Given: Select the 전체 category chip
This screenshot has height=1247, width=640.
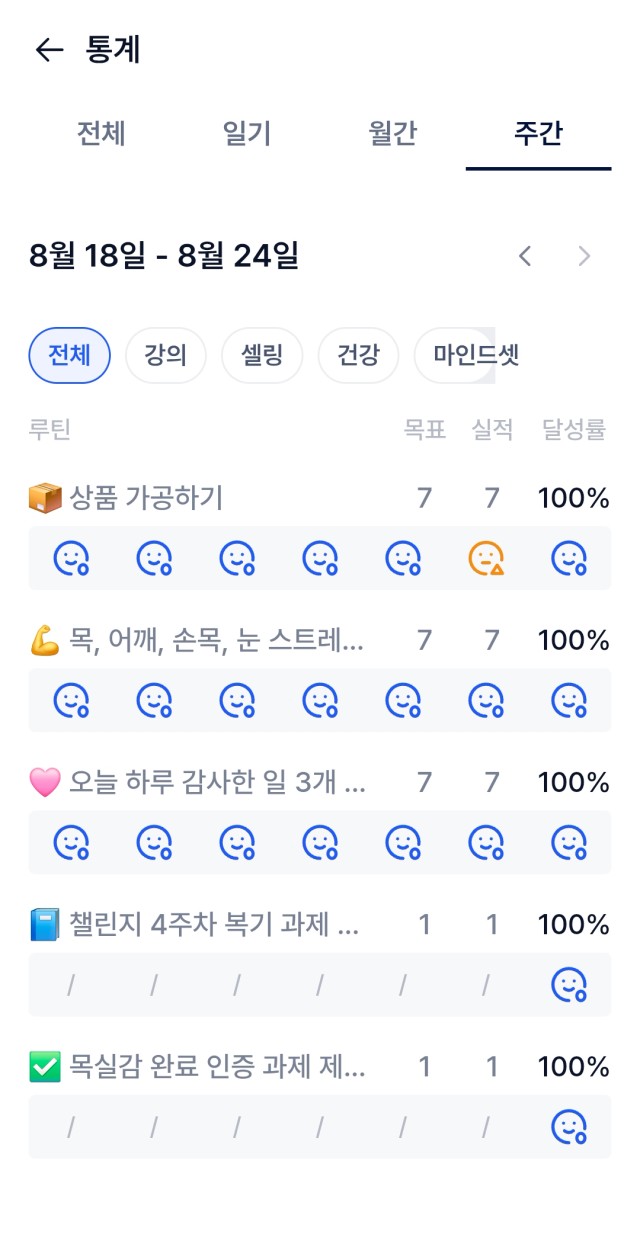Looking at the screenshot, I should click(x=70, y=355).
